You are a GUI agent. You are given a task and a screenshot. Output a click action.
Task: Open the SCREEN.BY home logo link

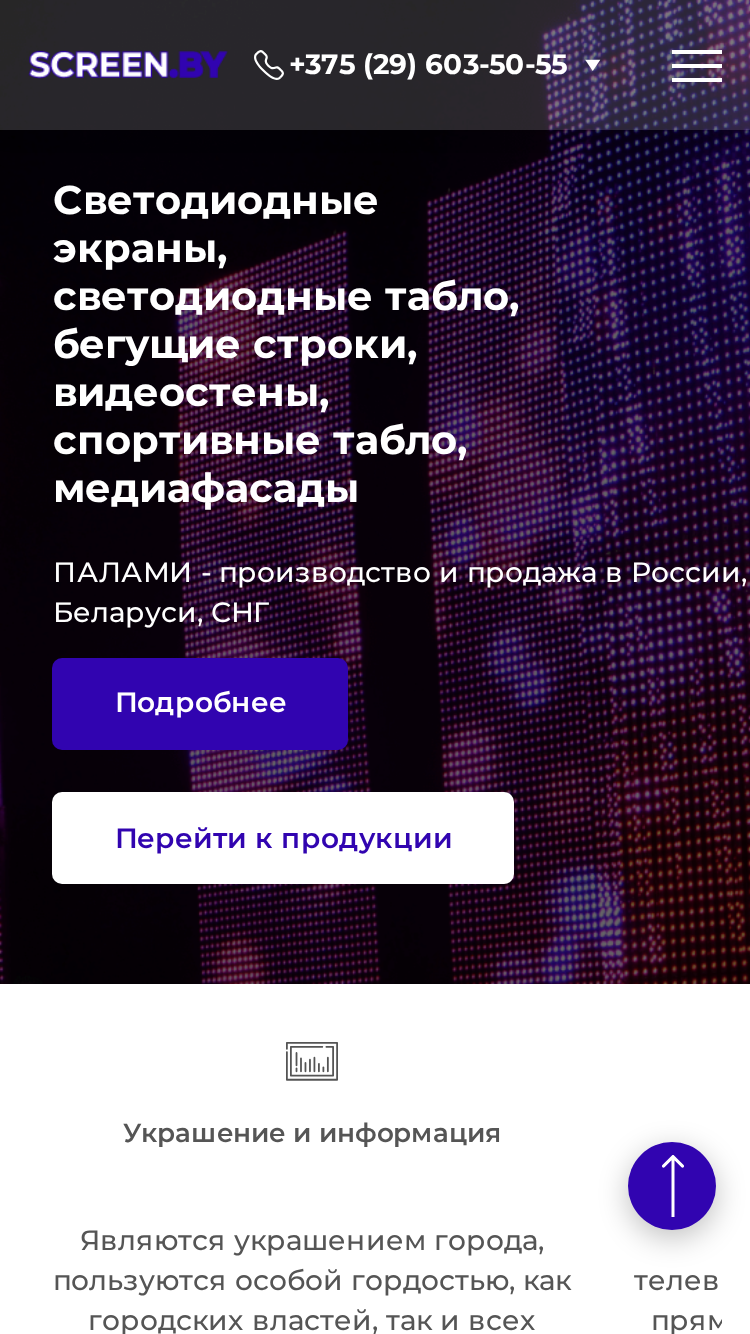click(x=128, y=65)
